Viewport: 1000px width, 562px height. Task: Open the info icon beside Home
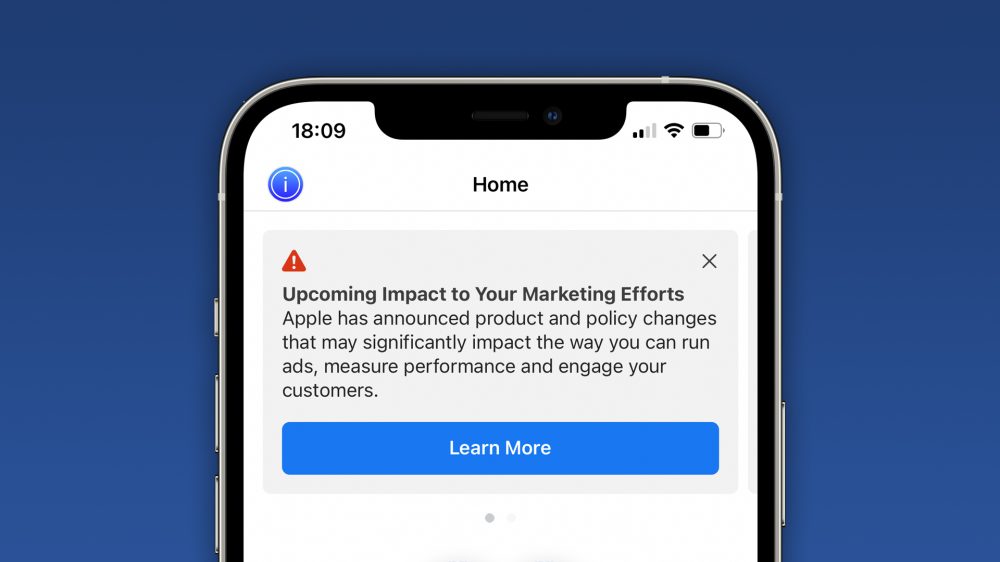tap(285, 185)
